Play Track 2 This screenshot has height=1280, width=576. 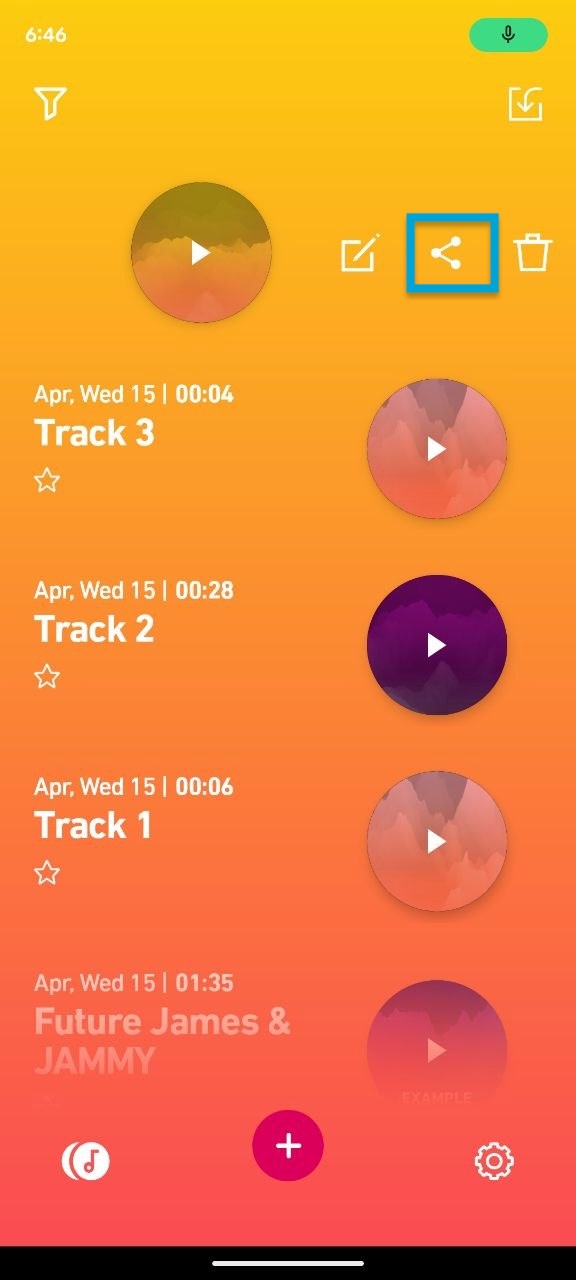click(x=437, y=645)
